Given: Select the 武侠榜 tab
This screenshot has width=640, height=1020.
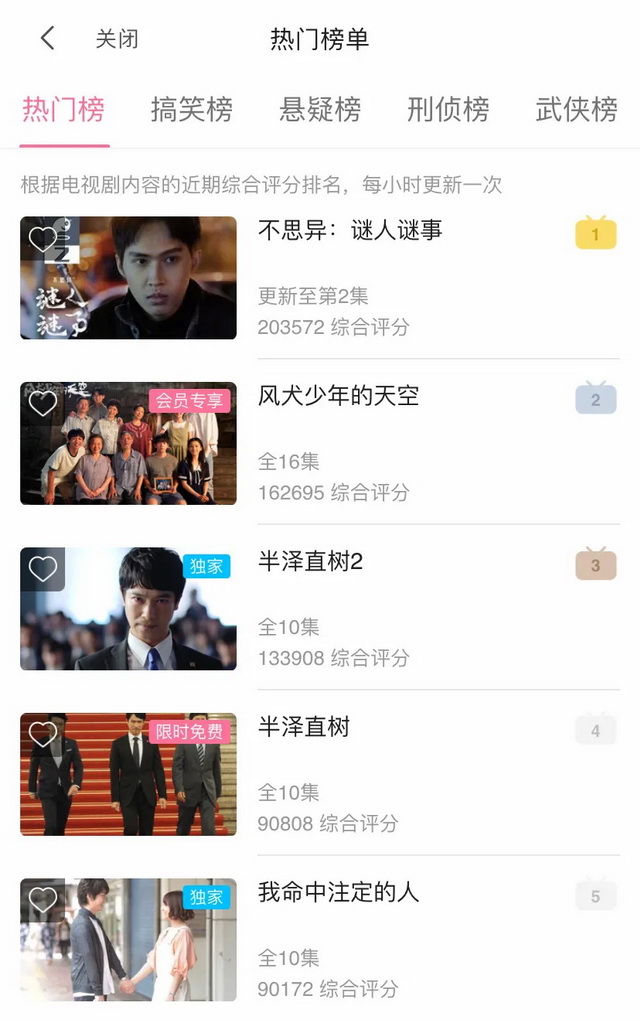Looking at the screenshot, I should click(576, 109).
